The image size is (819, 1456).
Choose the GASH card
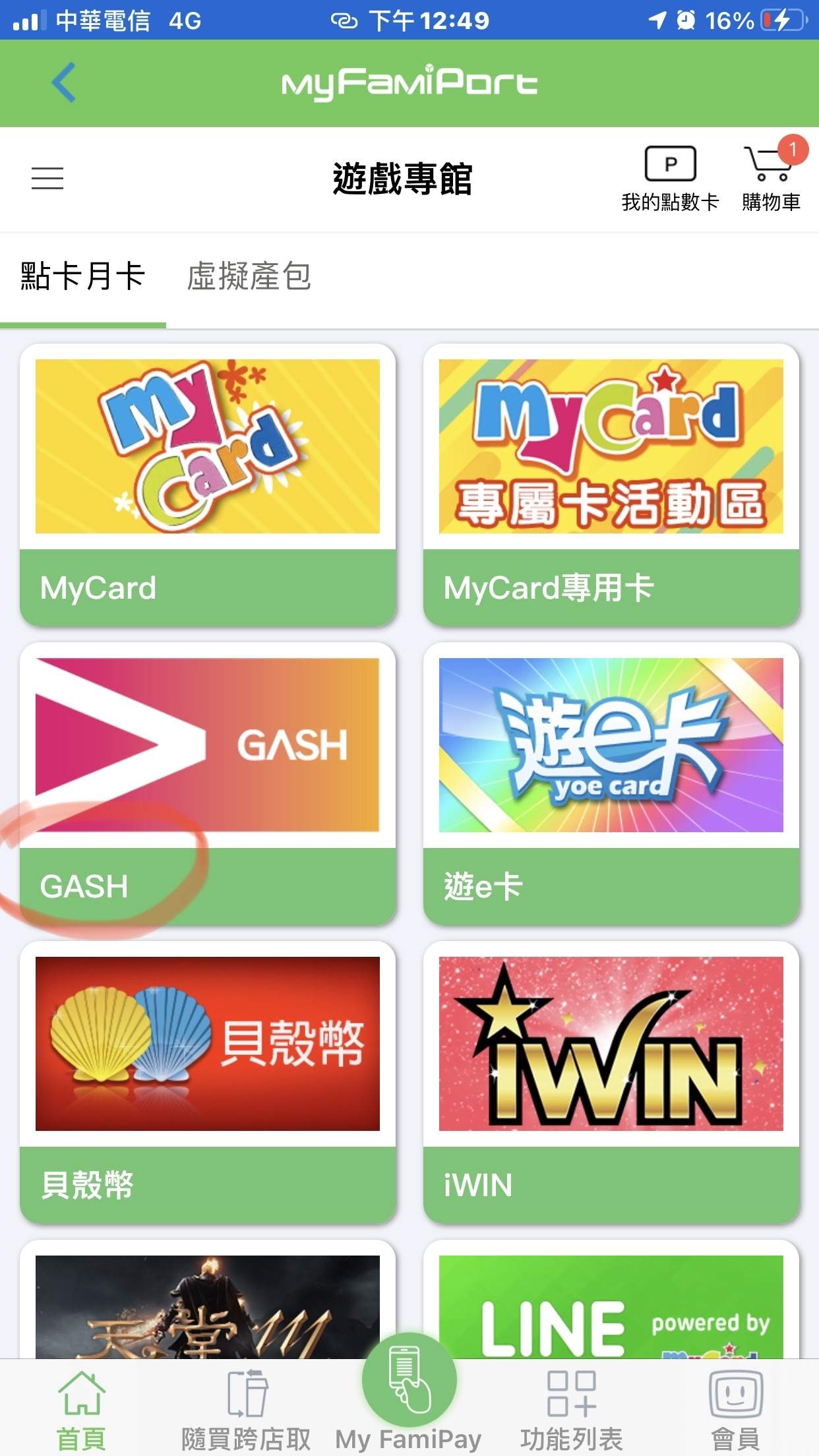[208, 783]
